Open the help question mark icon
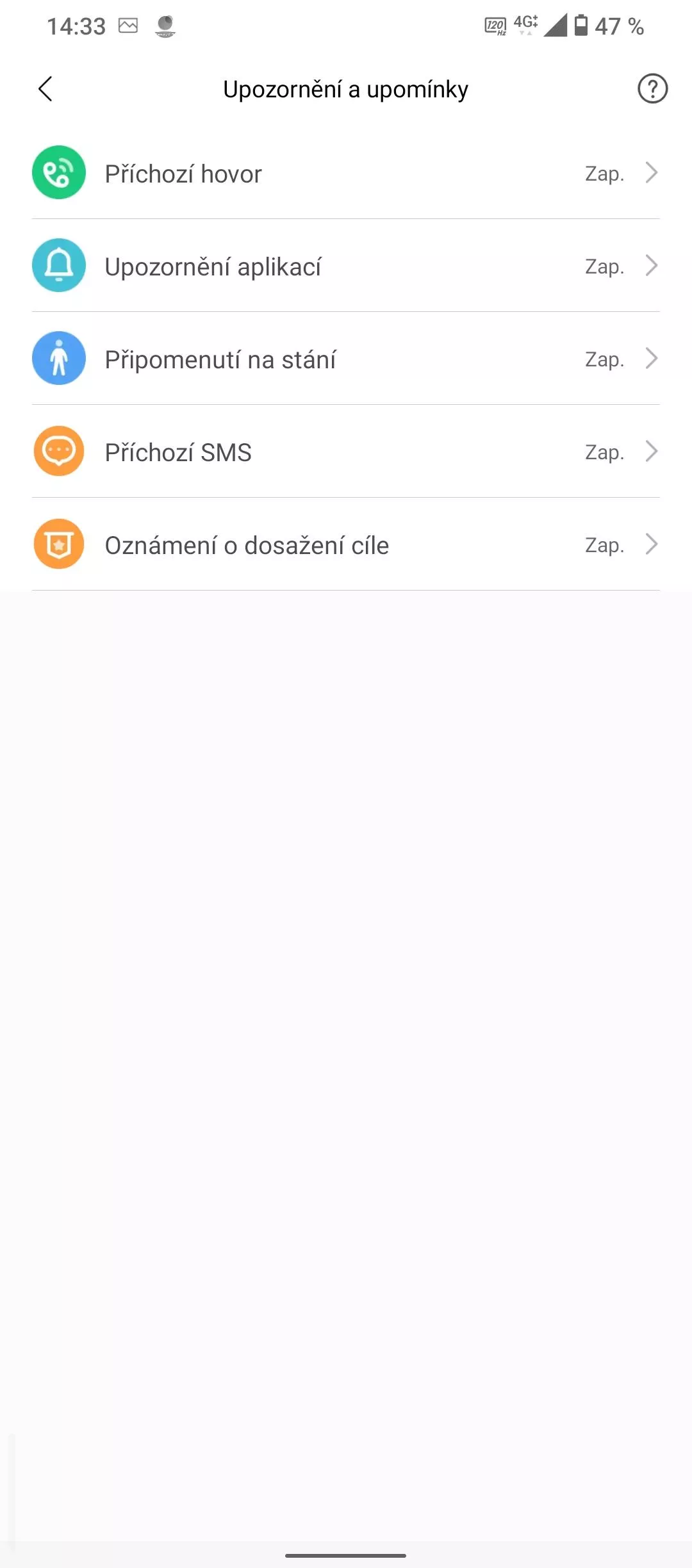 pyautogui.click(x=652, y=89)
